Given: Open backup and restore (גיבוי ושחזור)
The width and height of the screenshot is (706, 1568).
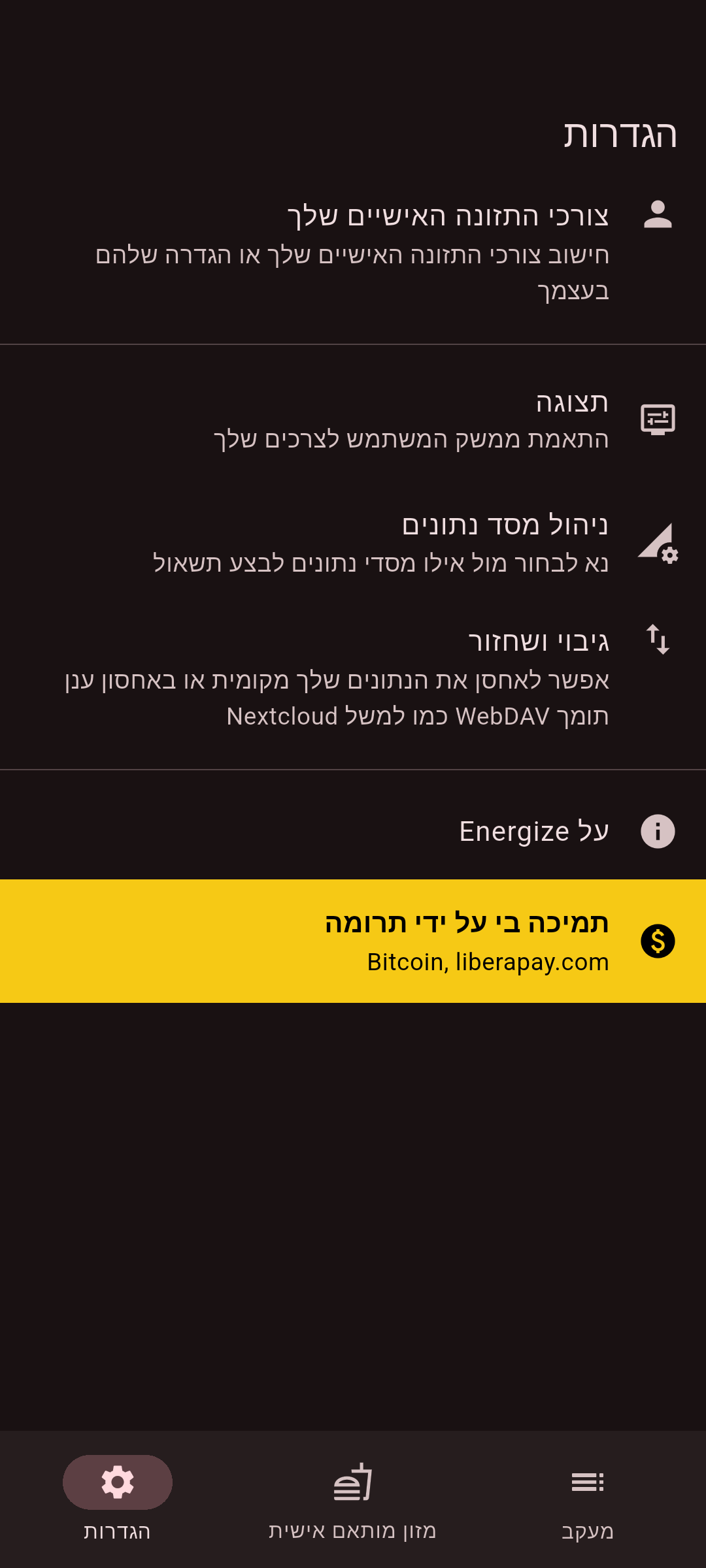Looking at the screenshot, I should (x=353, y=678).
